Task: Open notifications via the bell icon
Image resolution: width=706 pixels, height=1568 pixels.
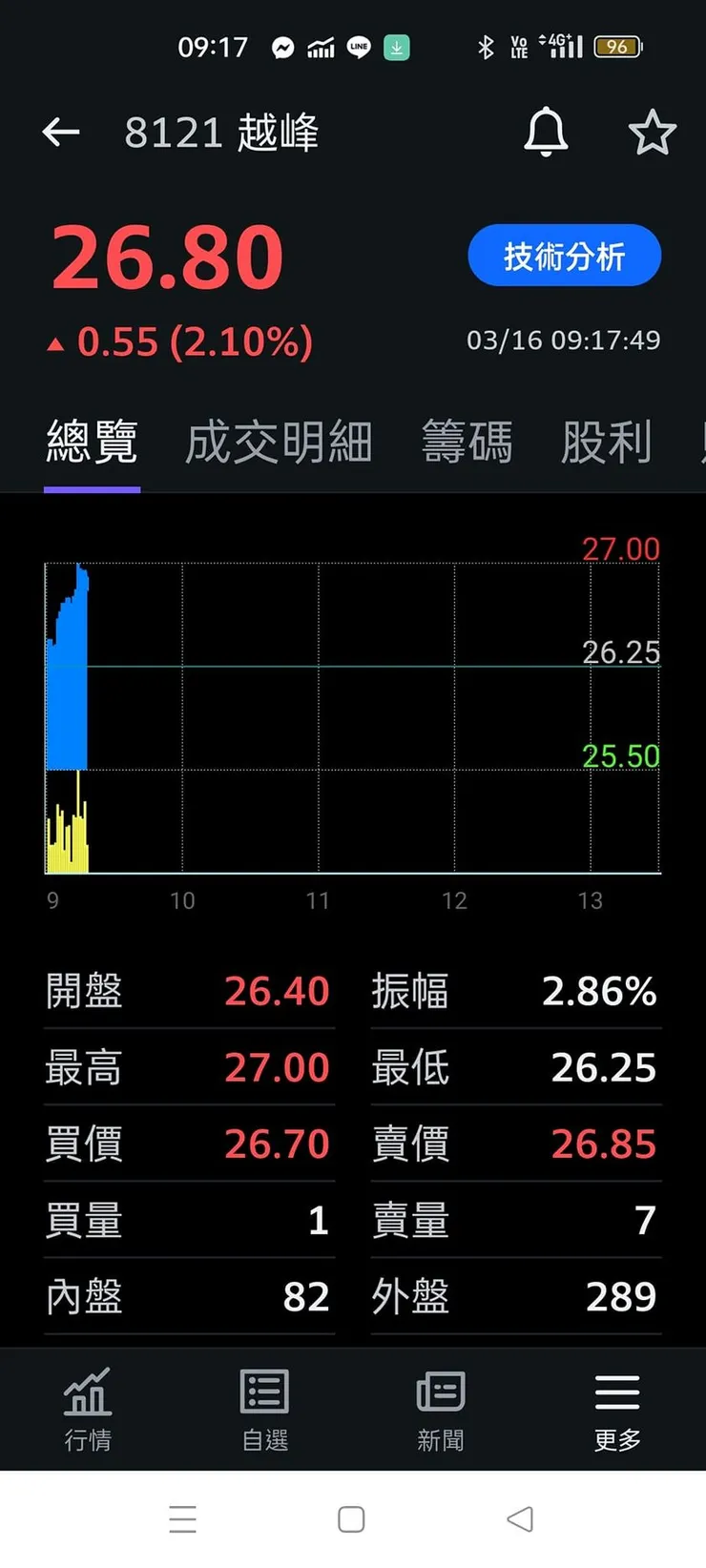Action: pos(545,133)
